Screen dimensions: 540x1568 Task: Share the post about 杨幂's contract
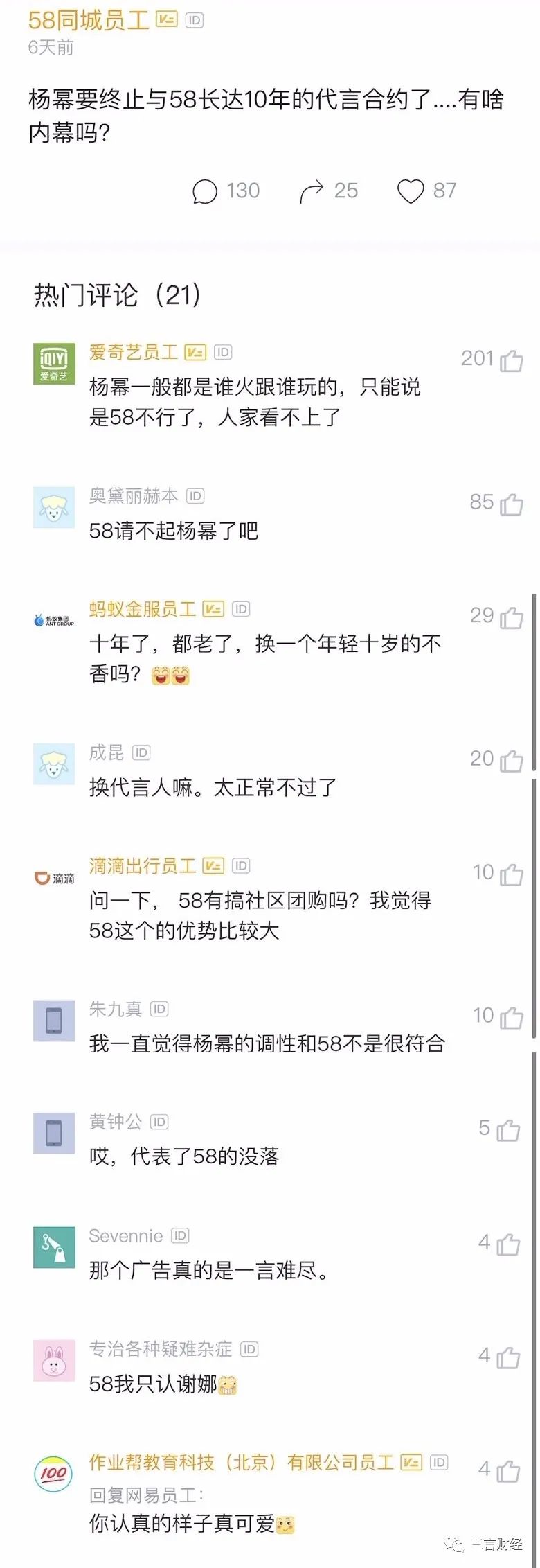(x=312, y=191)
